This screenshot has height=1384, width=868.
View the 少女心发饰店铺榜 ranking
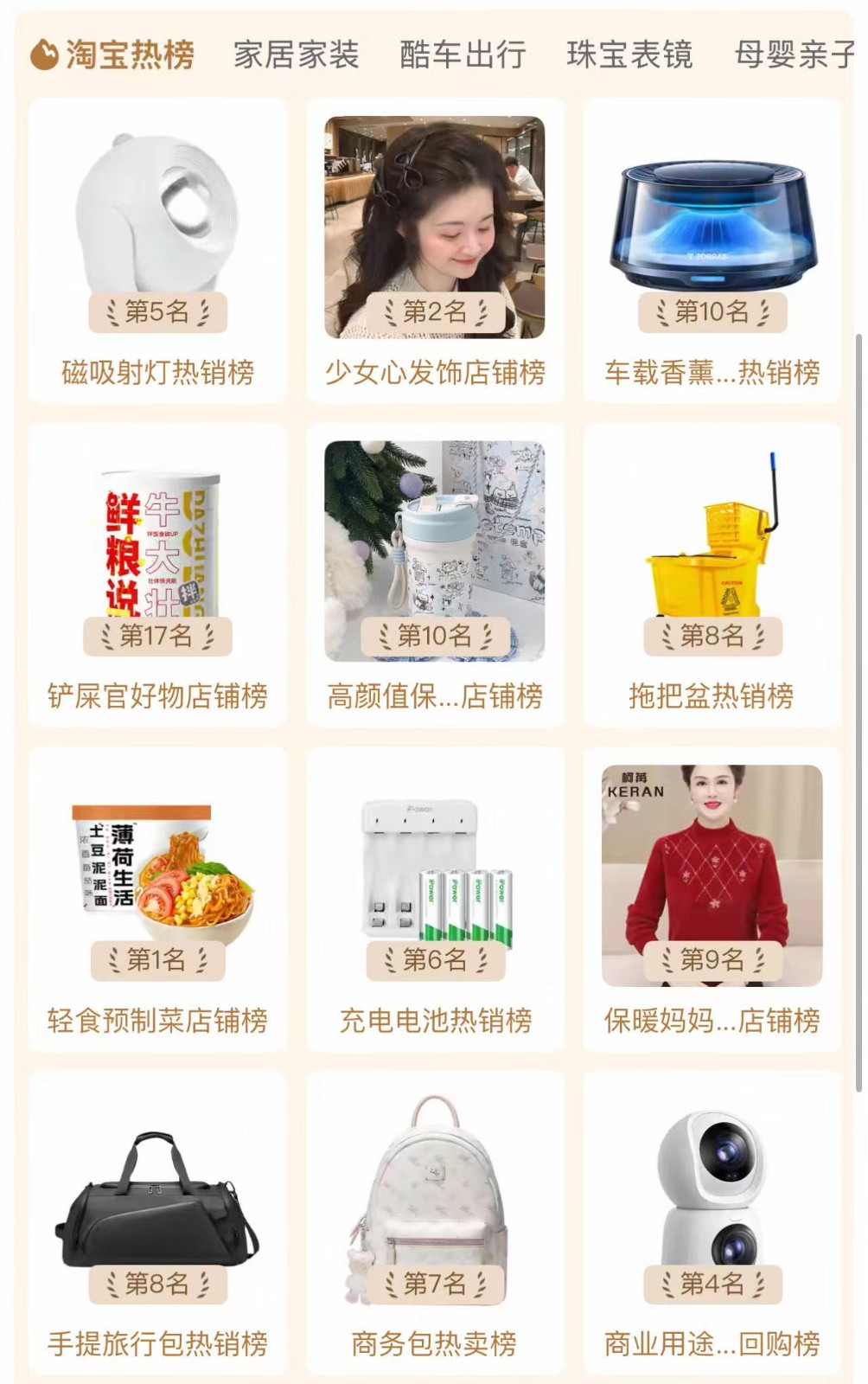435,250
